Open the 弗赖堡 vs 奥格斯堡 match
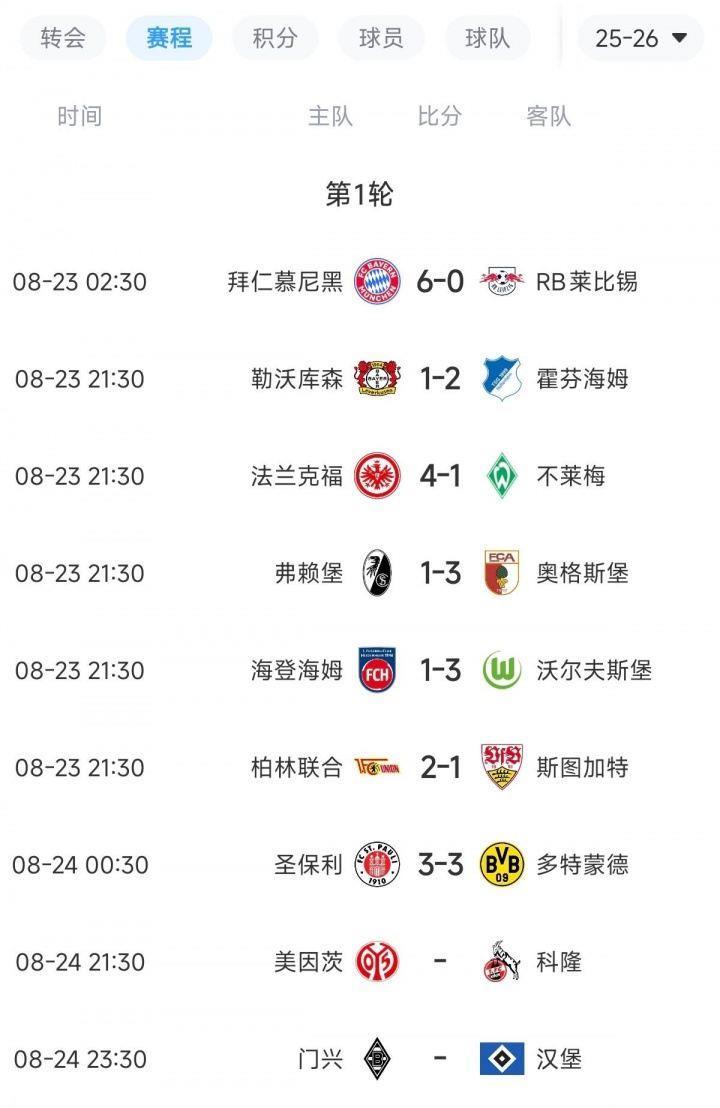720x1108 pixels. (x=440, y=573)
